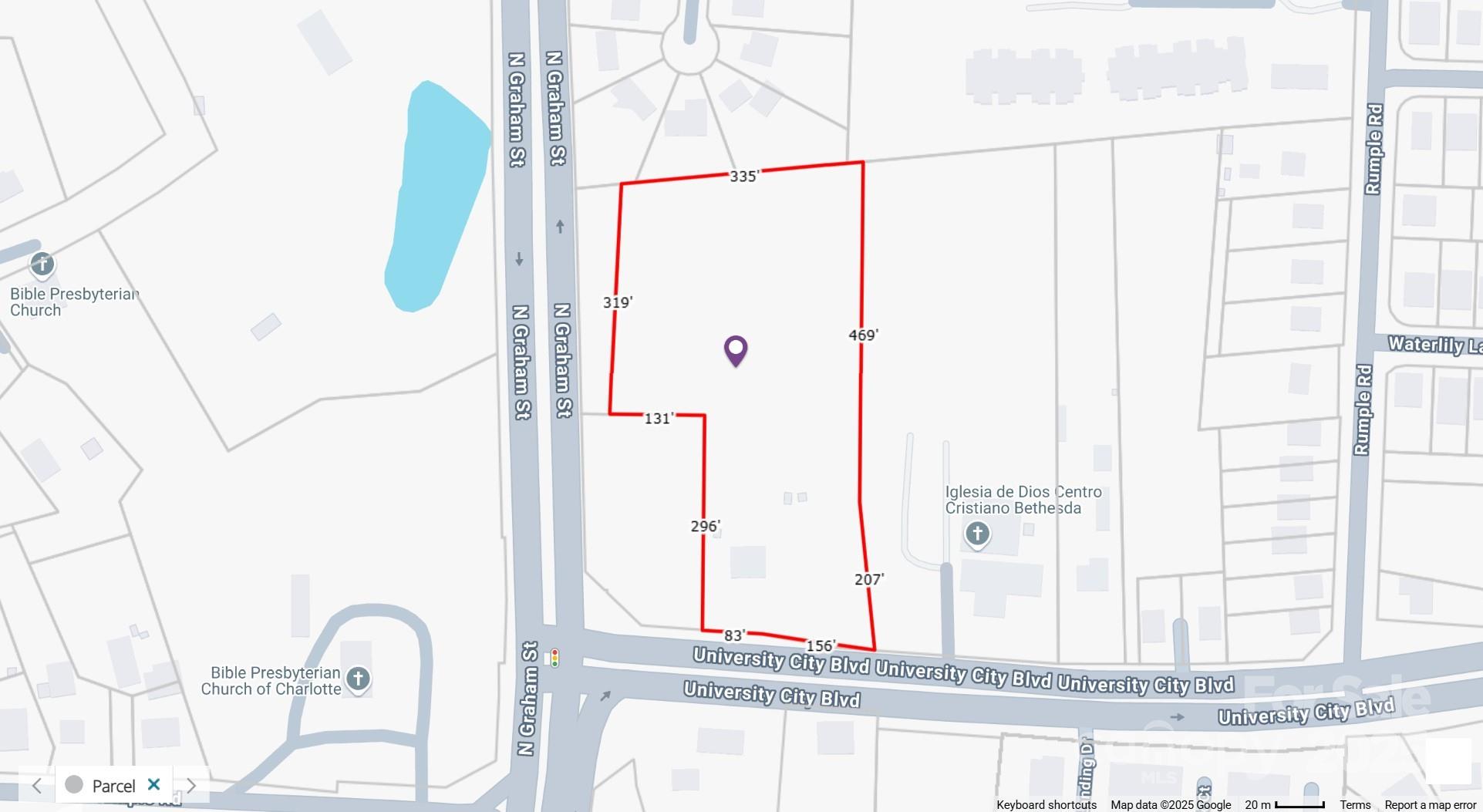The width and height of the screenshot is (1483, 812).
Task: Open the Bible Presbyterian Church marker
Action: pos(42,264)
